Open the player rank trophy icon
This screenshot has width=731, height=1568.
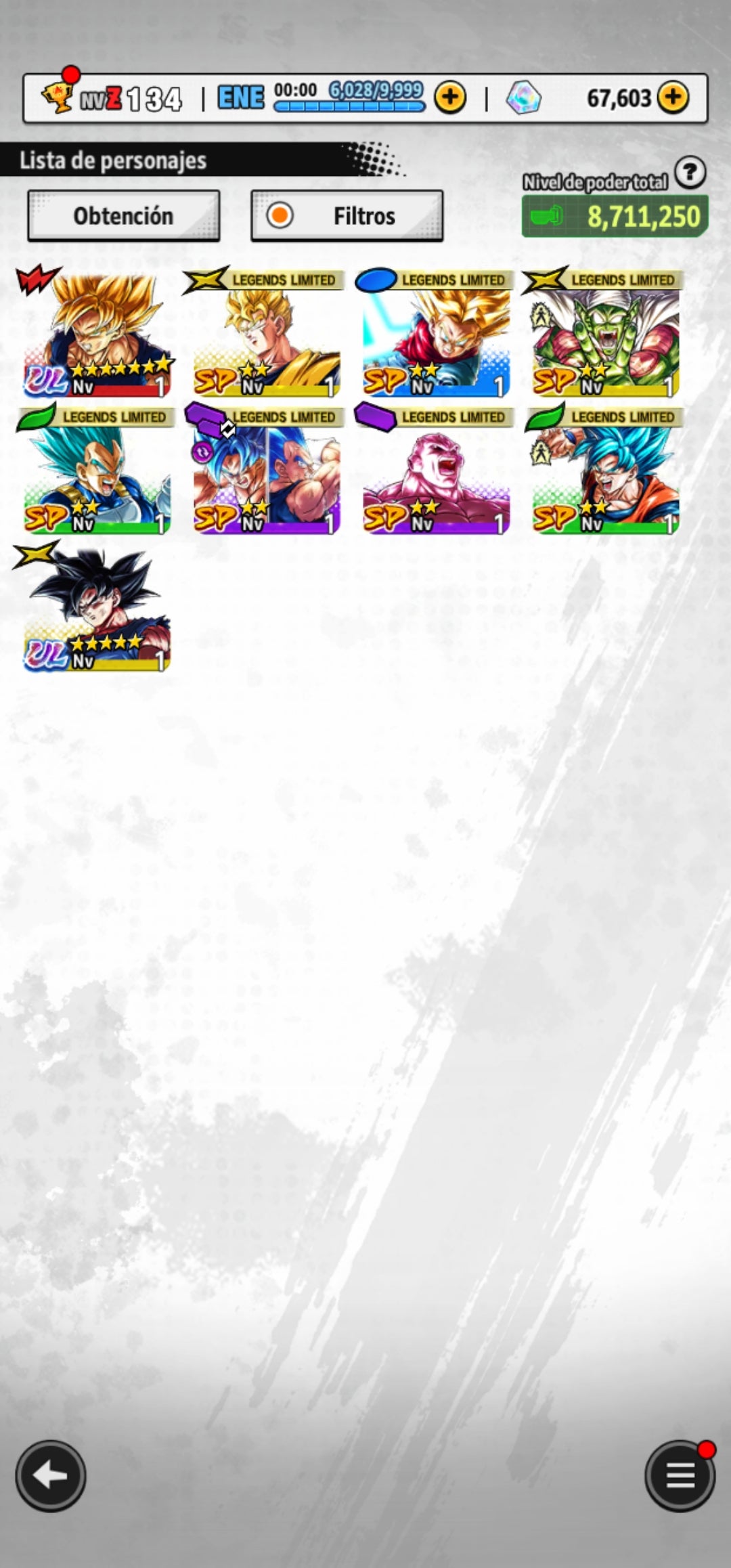point(58,97)
